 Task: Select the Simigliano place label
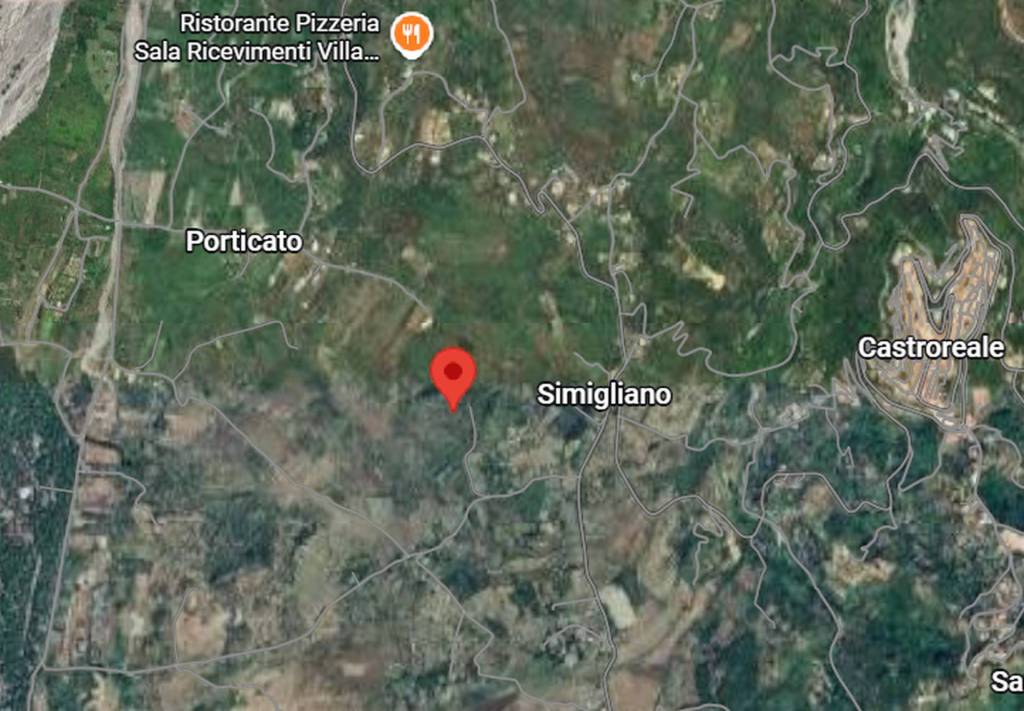pos(604,394)
